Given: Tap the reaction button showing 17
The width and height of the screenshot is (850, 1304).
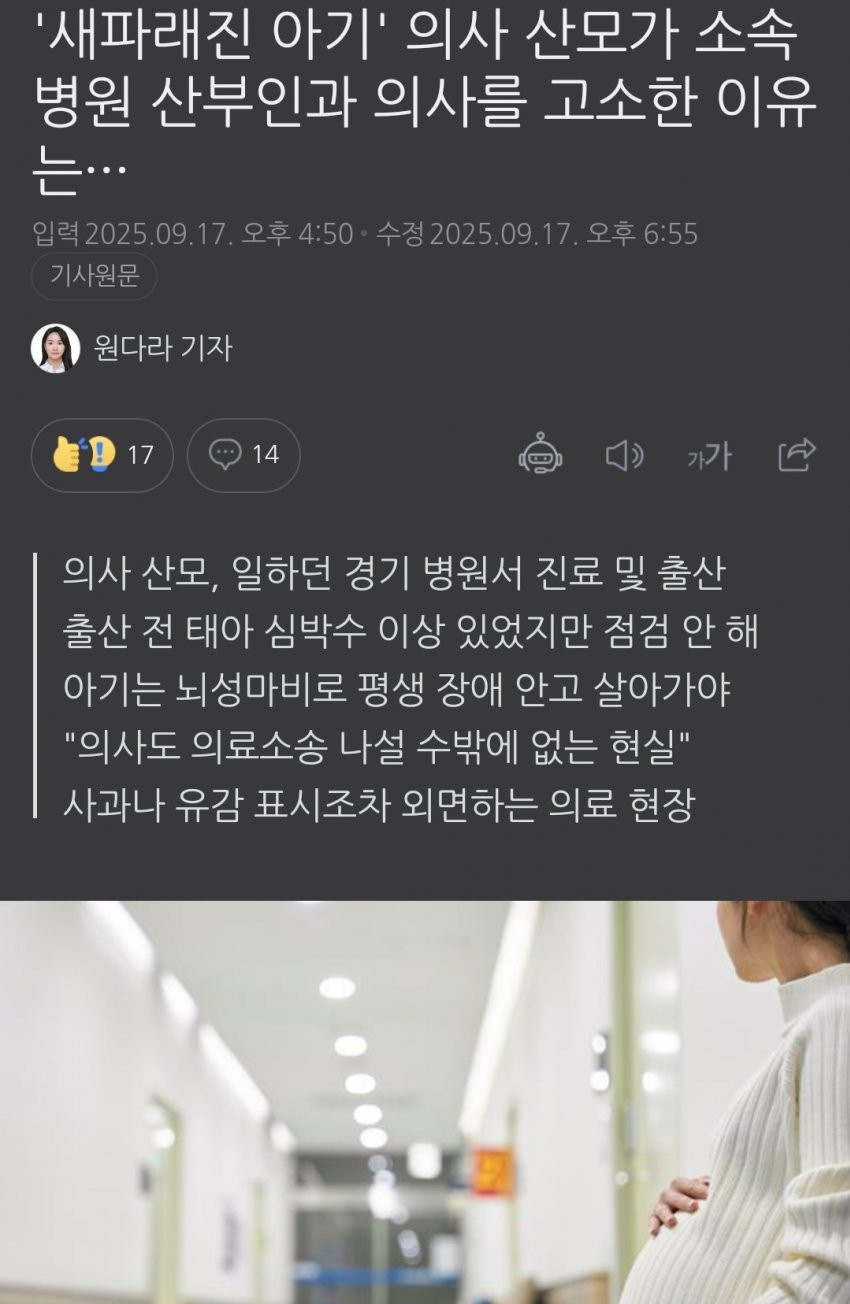Looking at the screenshot, I should 102,455.
